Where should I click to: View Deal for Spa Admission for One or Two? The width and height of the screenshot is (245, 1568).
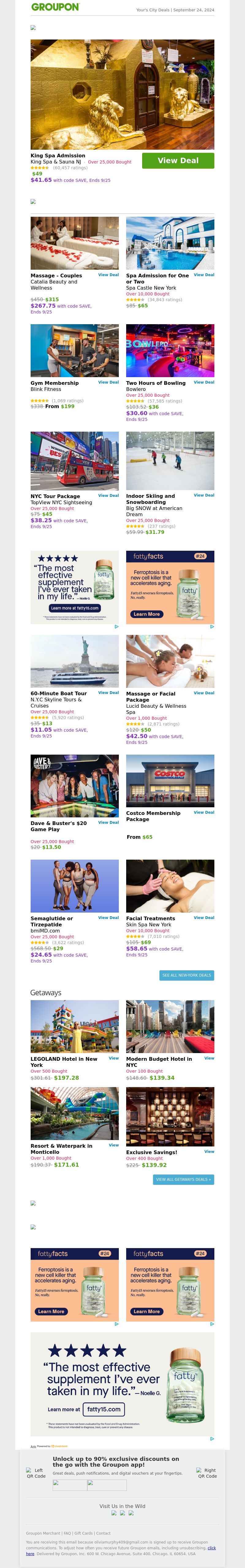pyautogui.click(x=204, y=275)
